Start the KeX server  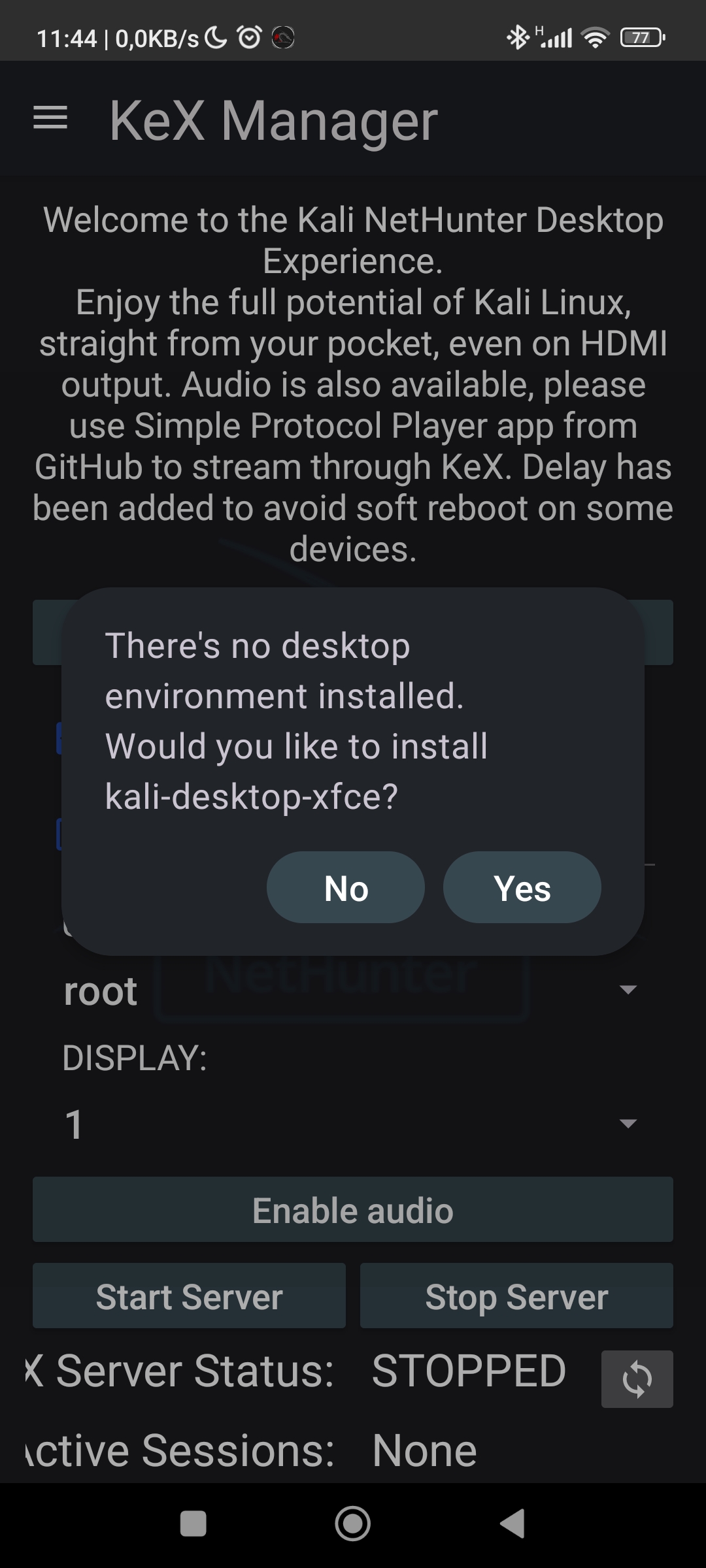pyautogui.click(x=189, y=1296)
